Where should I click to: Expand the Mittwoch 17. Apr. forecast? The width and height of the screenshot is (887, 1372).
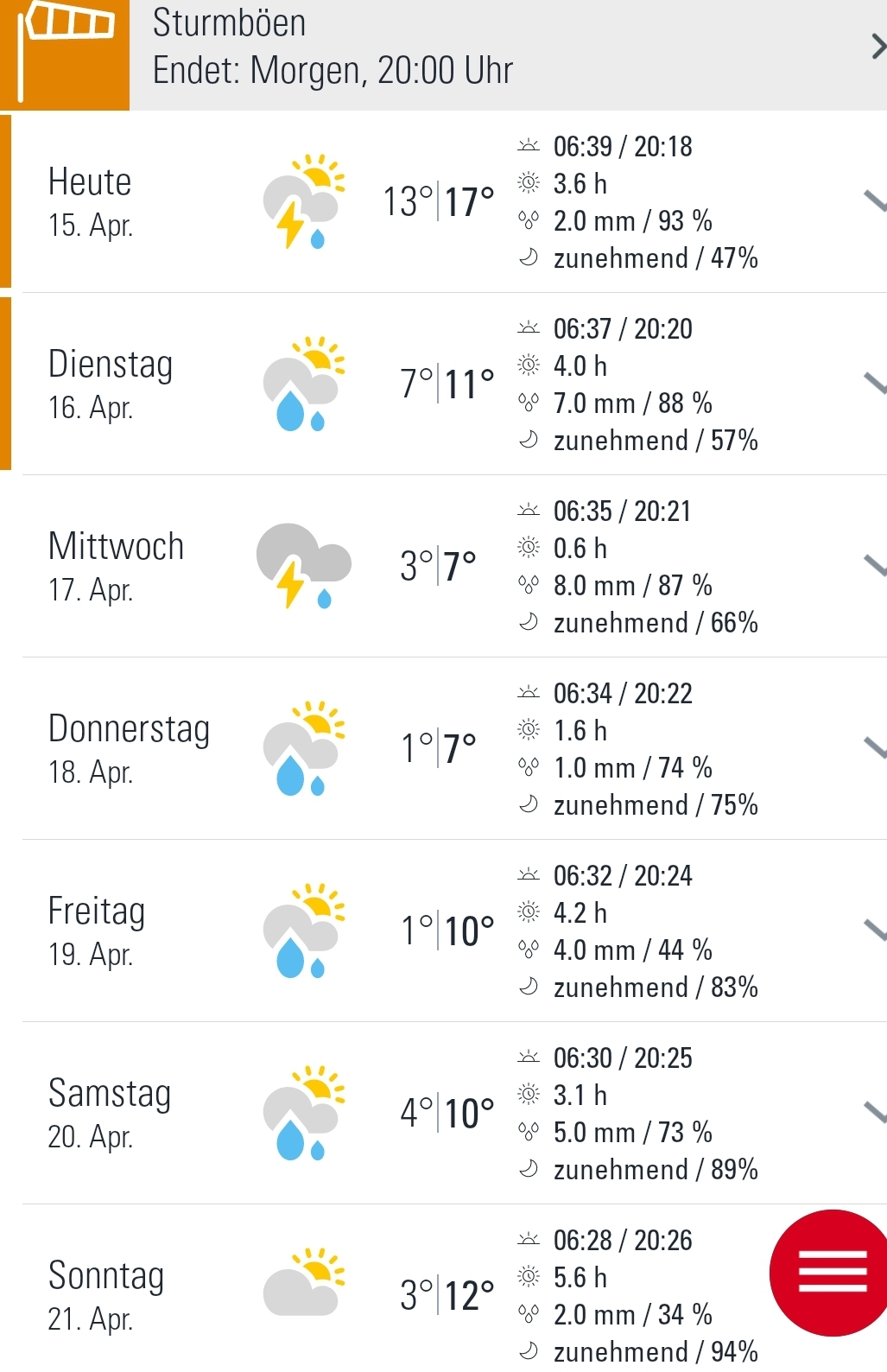coord(874,566)
